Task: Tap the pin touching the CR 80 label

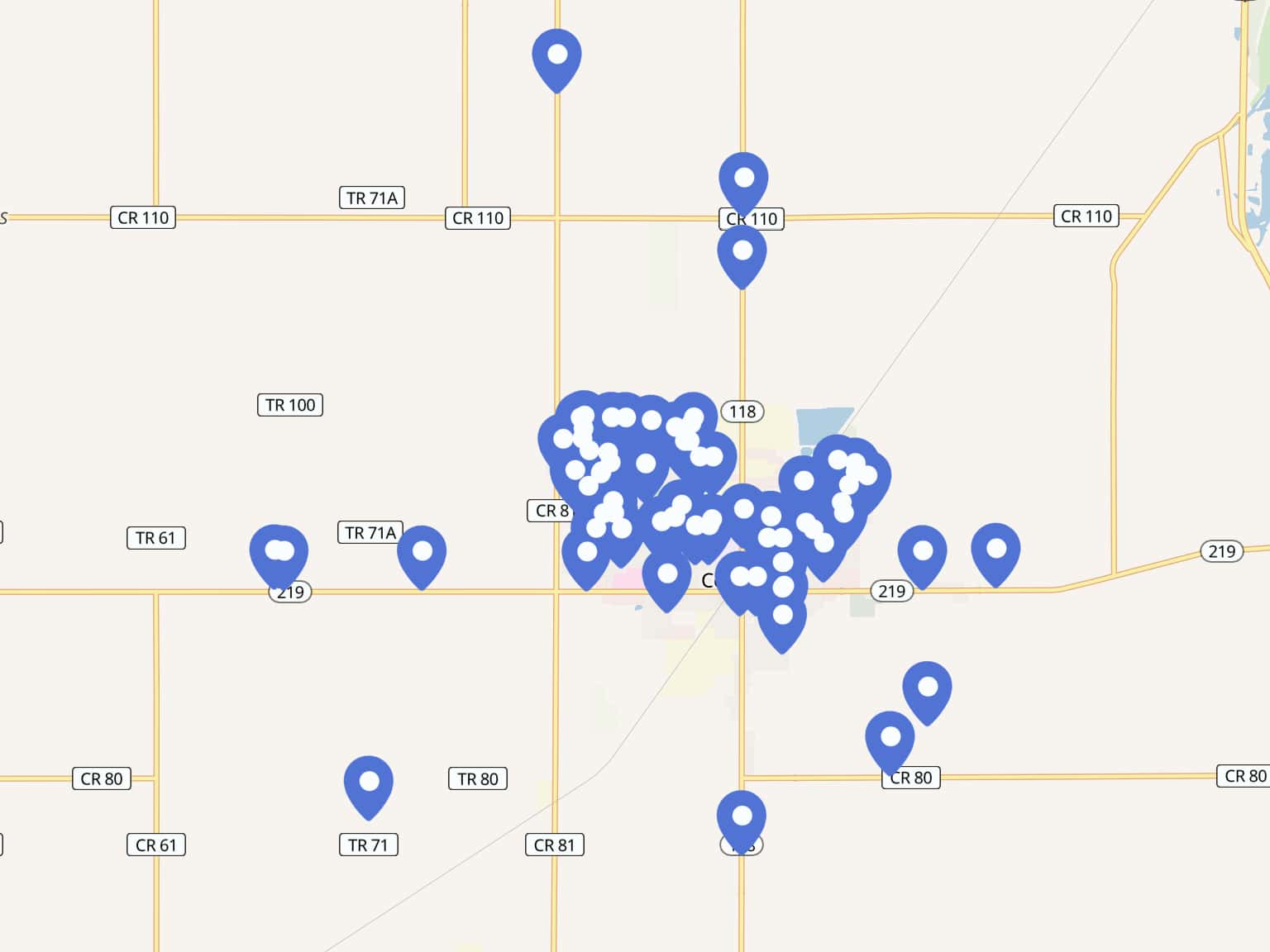Action: click(890, 737)
